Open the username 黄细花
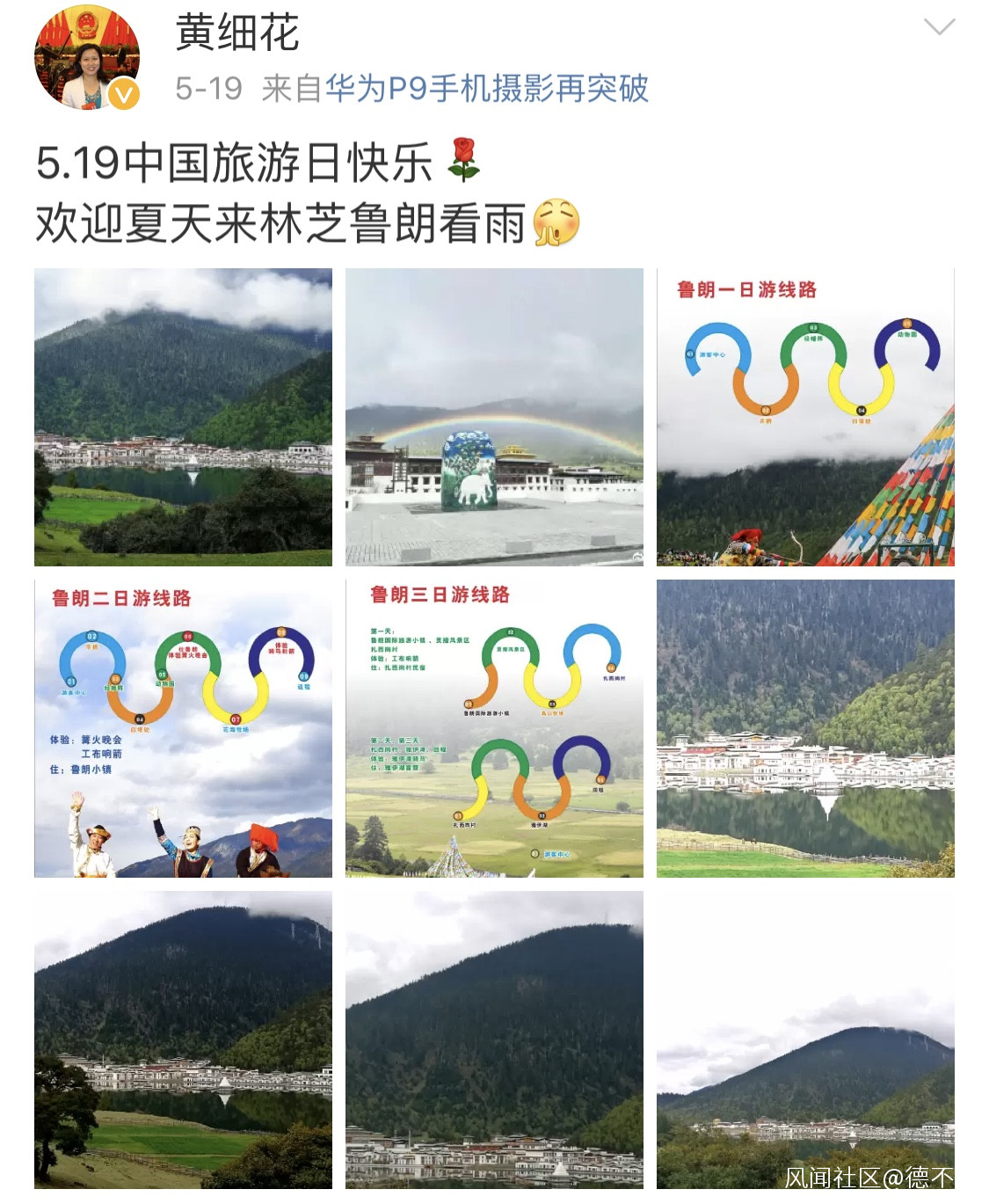Viewport: 989px width, 1204px height. tap(237, 33)
